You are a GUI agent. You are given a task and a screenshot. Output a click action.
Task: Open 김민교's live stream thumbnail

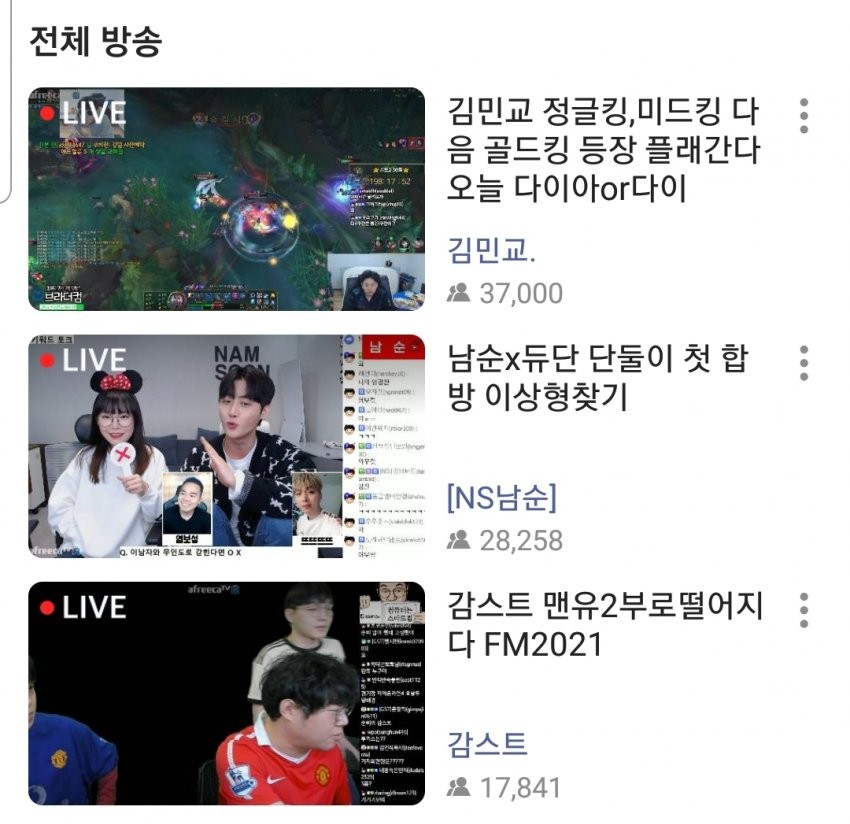(x=226, y=199)
